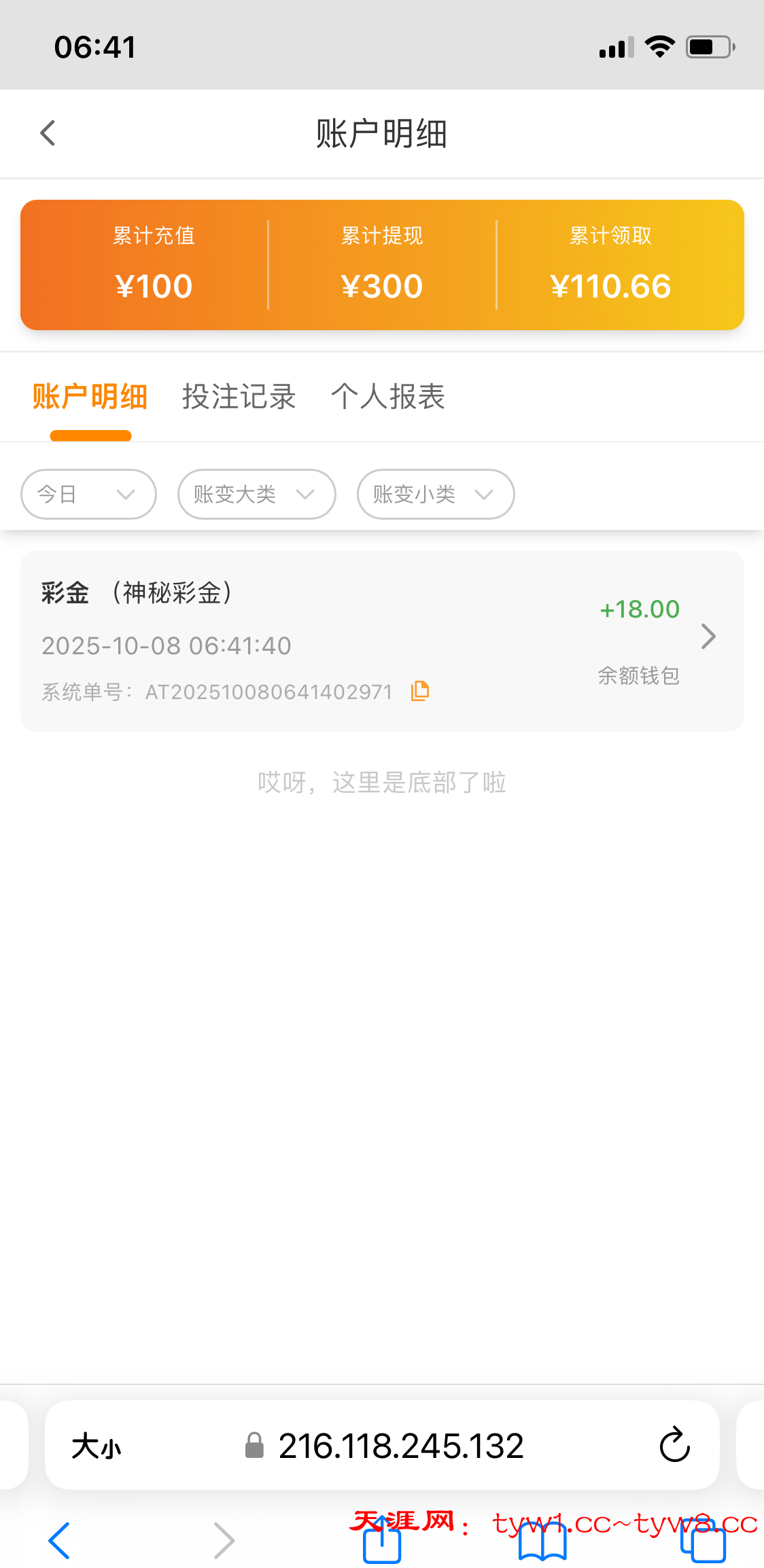
Task: Go back in Safari browser history
Action: click(59, 1540)
